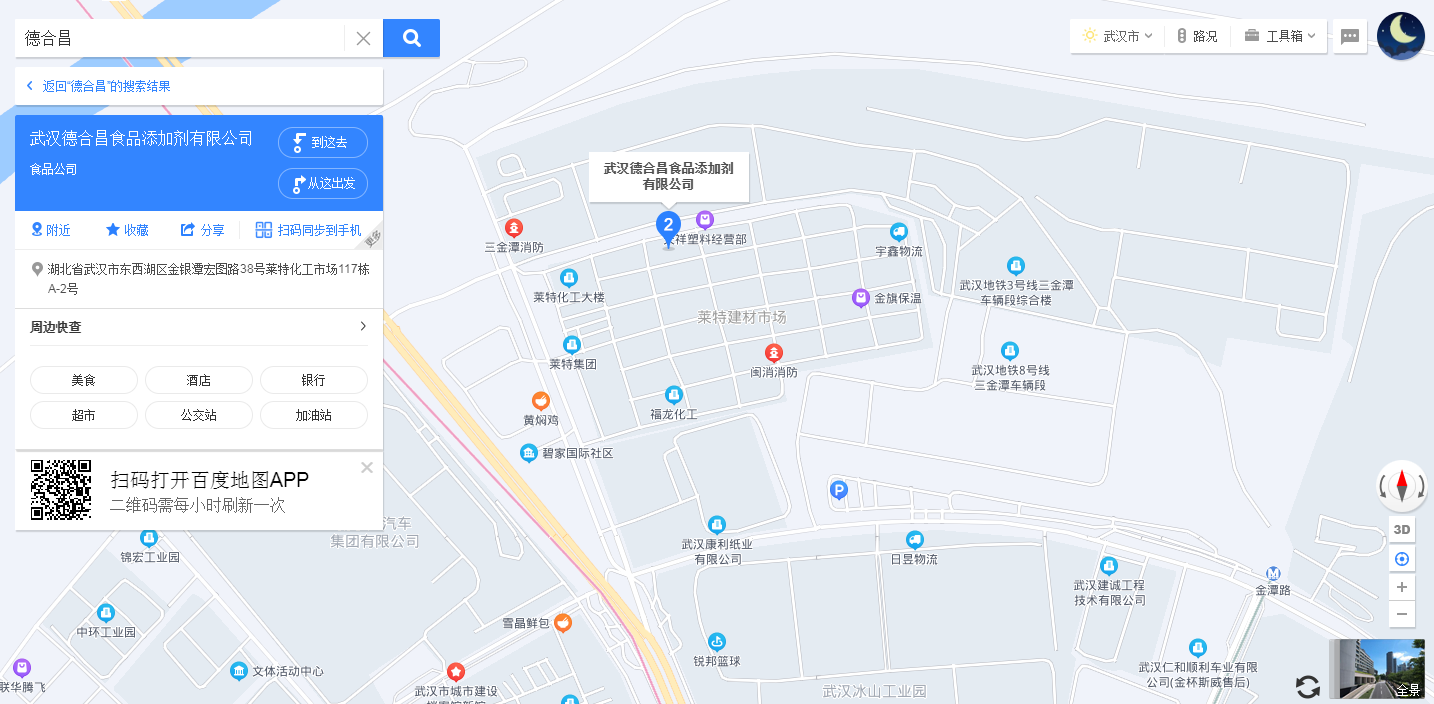Search nearby places via 附近
Viewport: 1434px width, 704px height.
[x=51, y=230]
